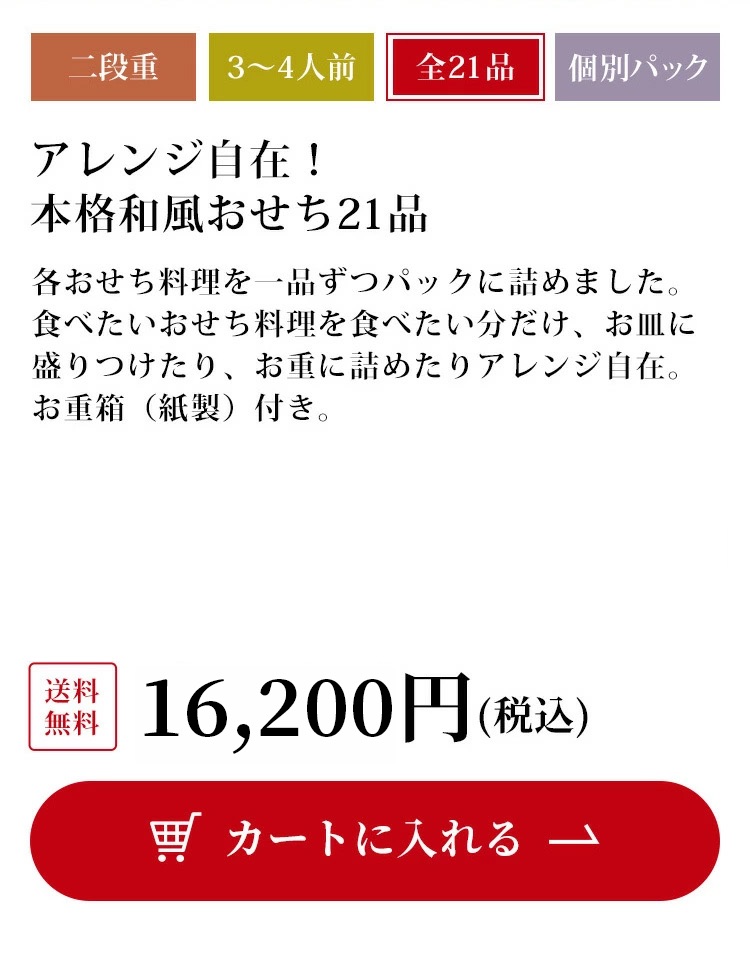Toggle the 個別パック packaging option

tap(638, 68)
